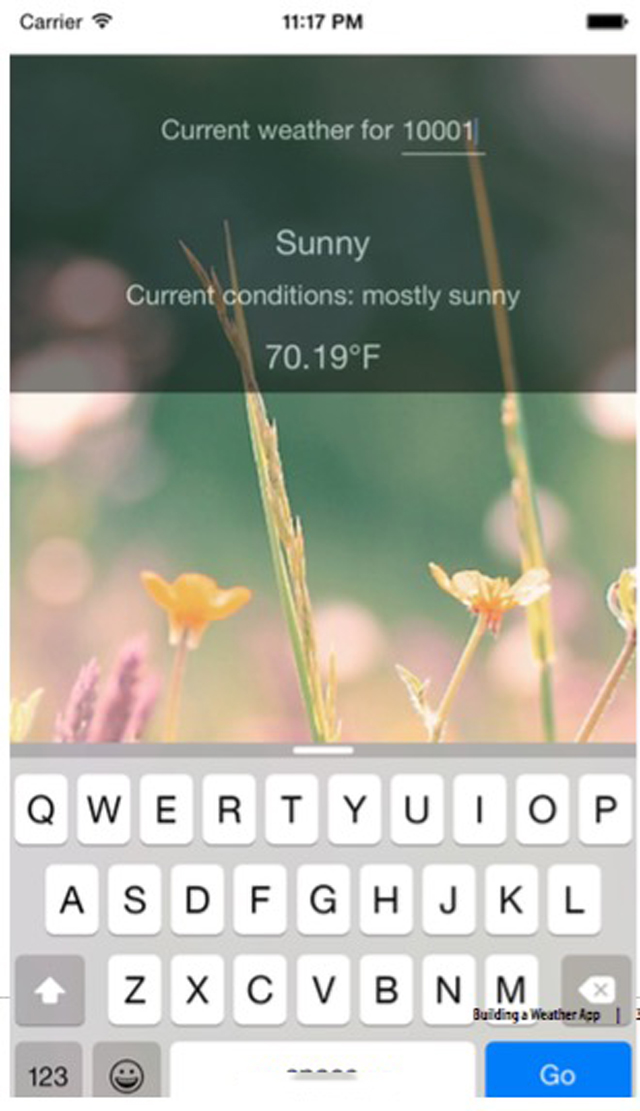Image resolution: width=640 pixels, height=1111 pixels.
Task: Toggle the shift key
Action: [x=50, y=990]
